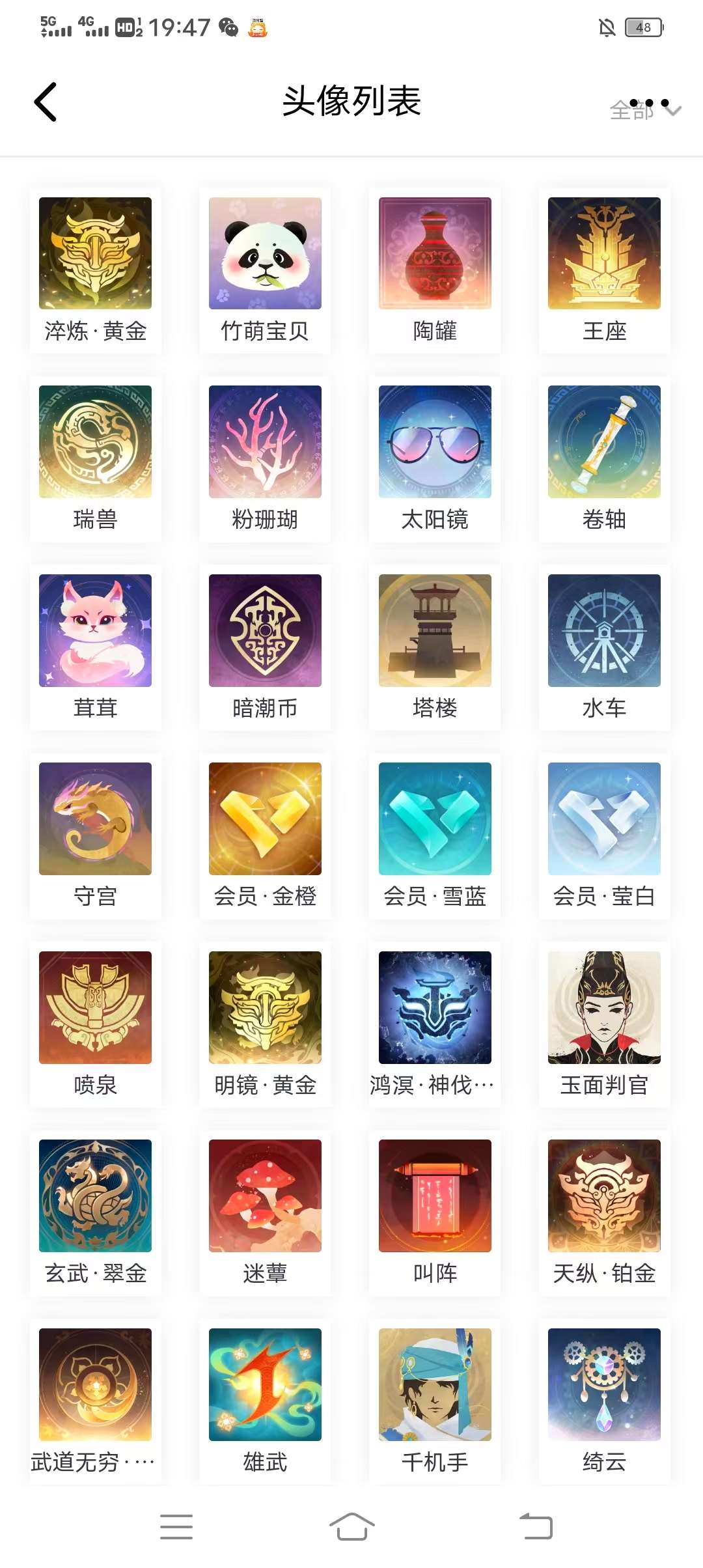Go back from the avatar list
Screen dimensions: 703x1568
point(46,102)
